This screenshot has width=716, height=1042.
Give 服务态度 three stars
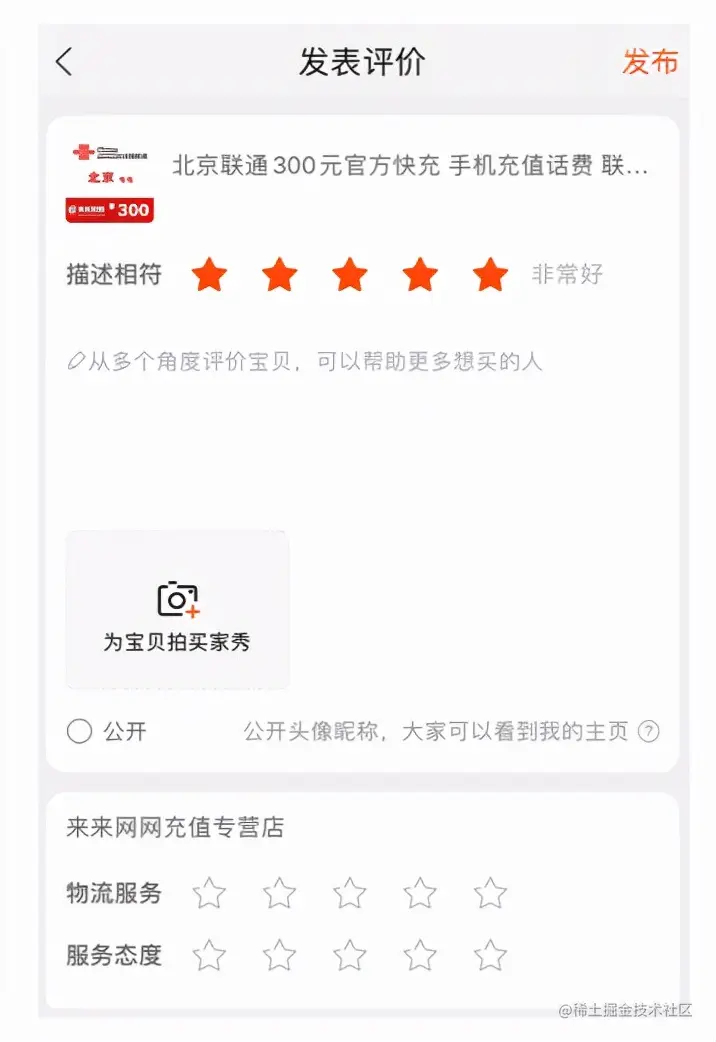tap(350, 956)
